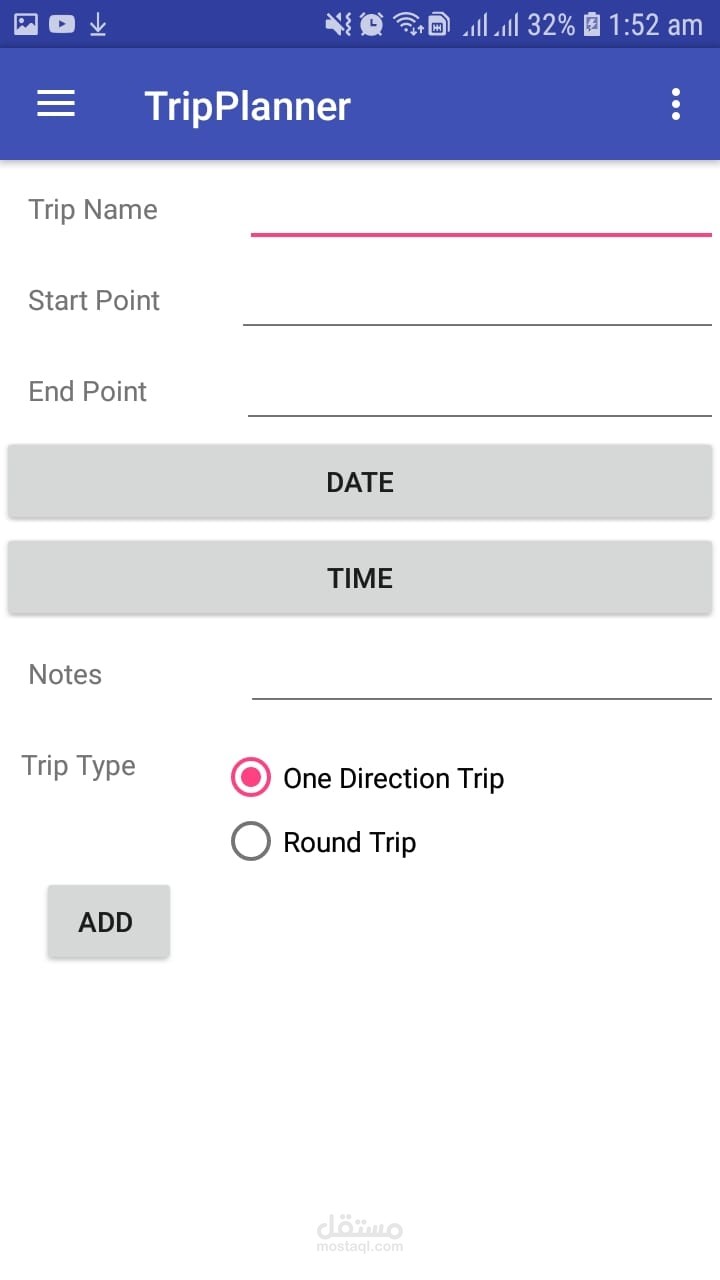Select the End Point input field

479,393
